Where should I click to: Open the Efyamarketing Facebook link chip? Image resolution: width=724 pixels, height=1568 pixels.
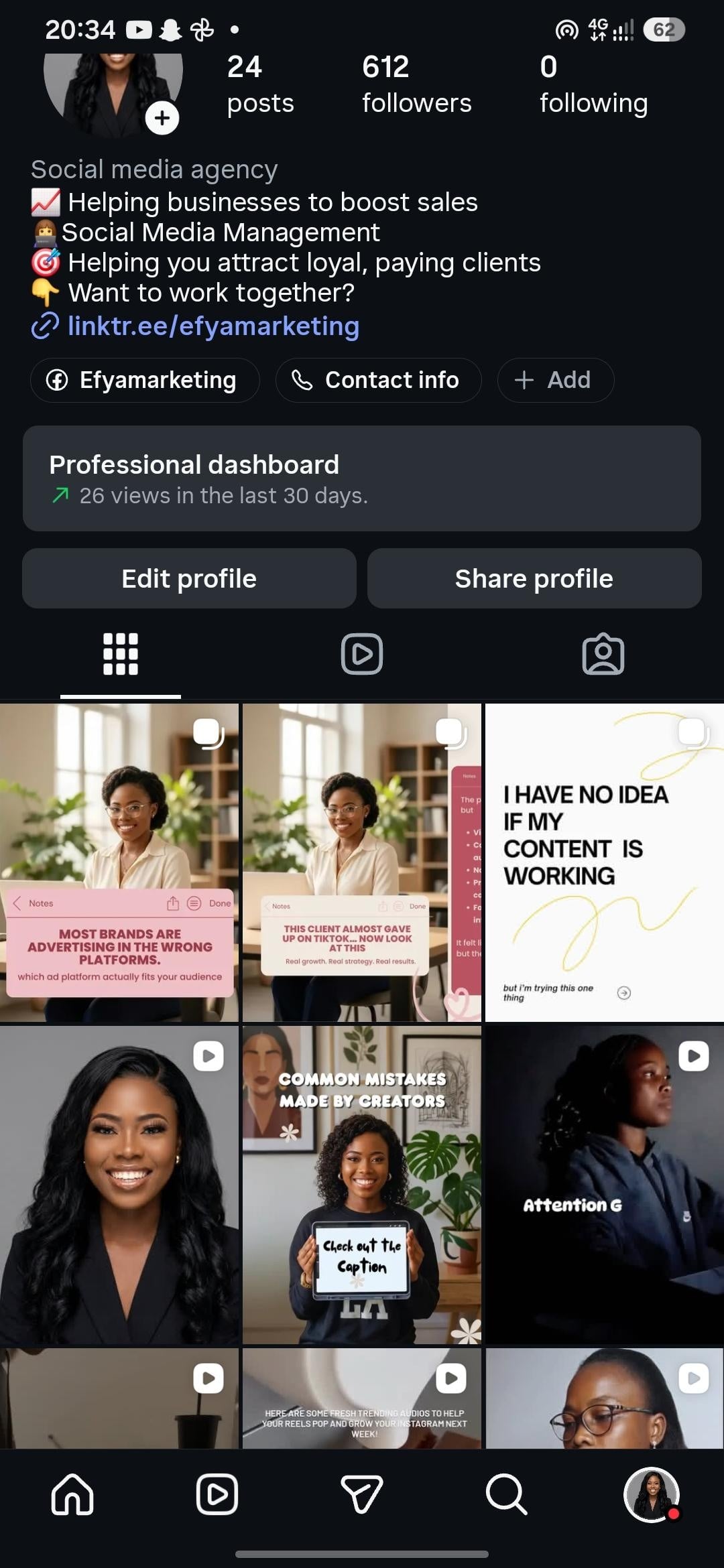pos(145,380)
